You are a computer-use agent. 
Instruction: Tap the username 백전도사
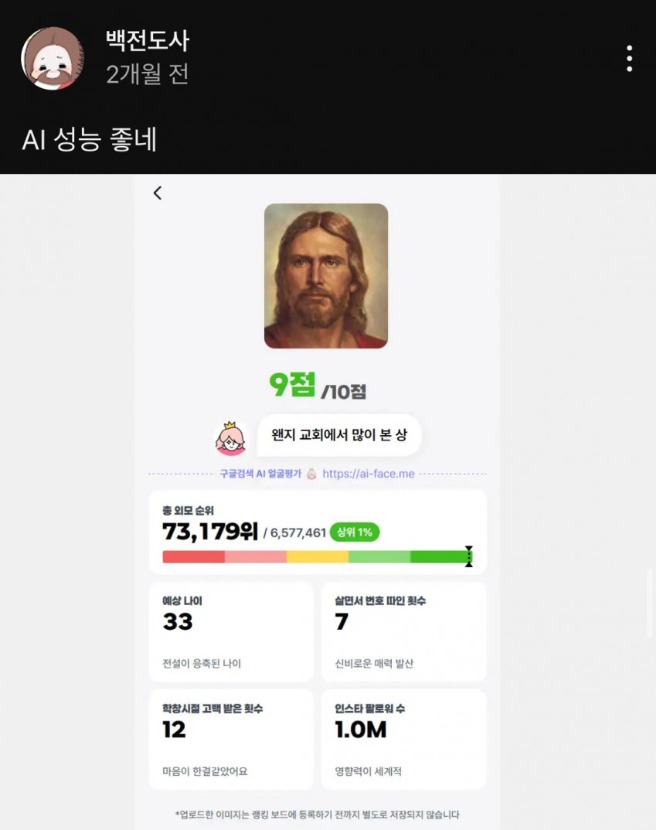pyautogui.click(x=147, y=41)
